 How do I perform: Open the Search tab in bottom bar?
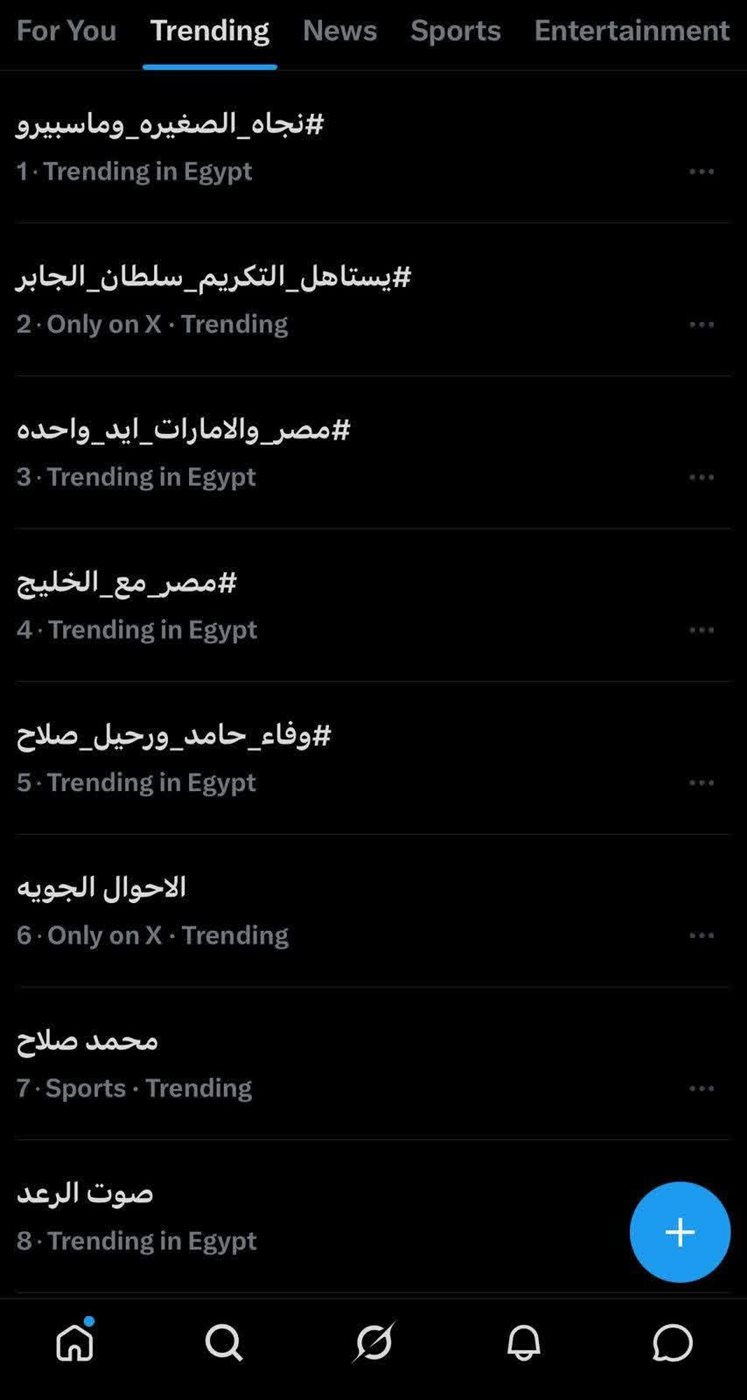pyautogui.click(x=224, y=1343)
